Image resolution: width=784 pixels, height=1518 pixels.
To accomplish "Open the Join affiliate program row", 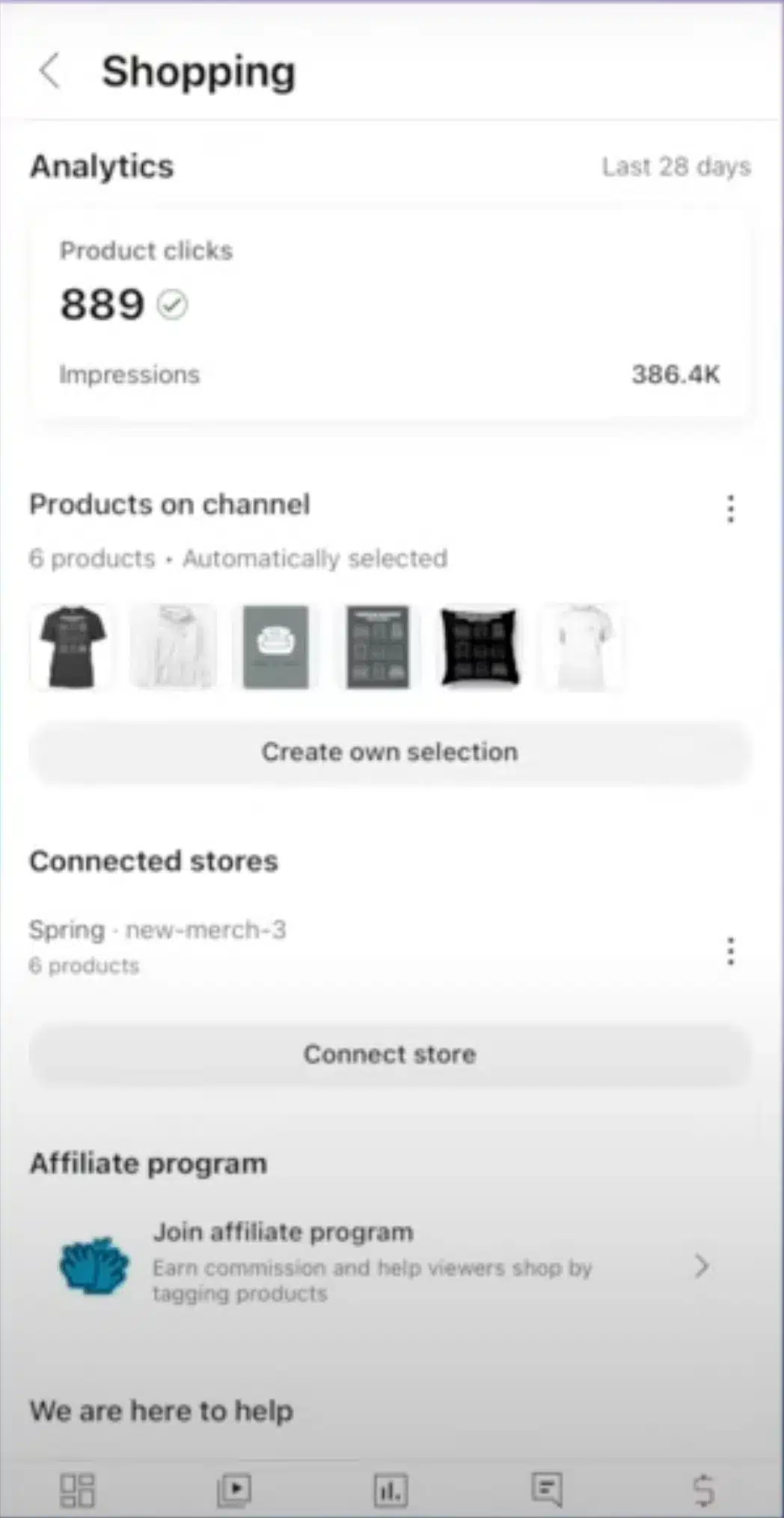I will [x=389, y=1264].
